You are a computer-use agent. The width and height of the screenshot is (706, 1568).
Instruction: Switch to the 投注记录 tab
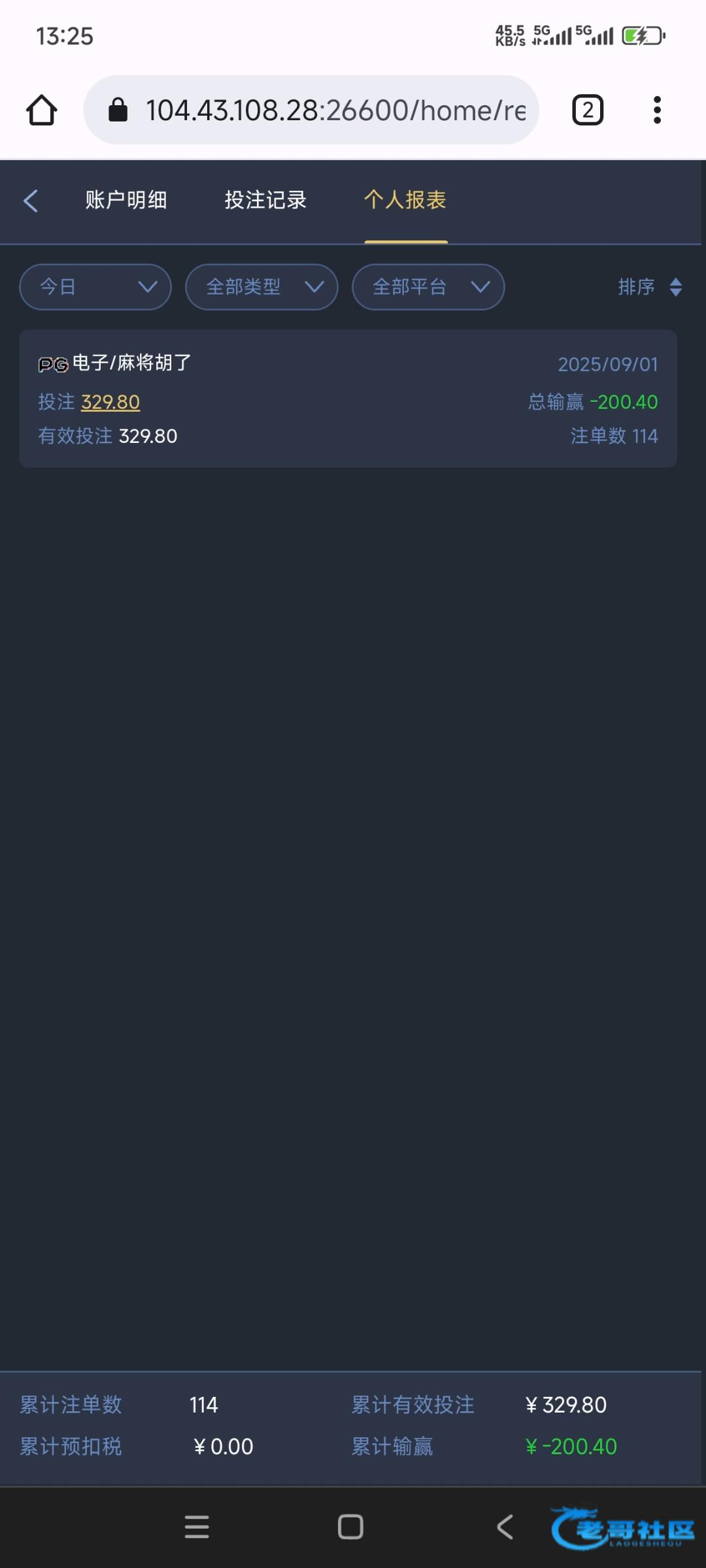point(265,200)
